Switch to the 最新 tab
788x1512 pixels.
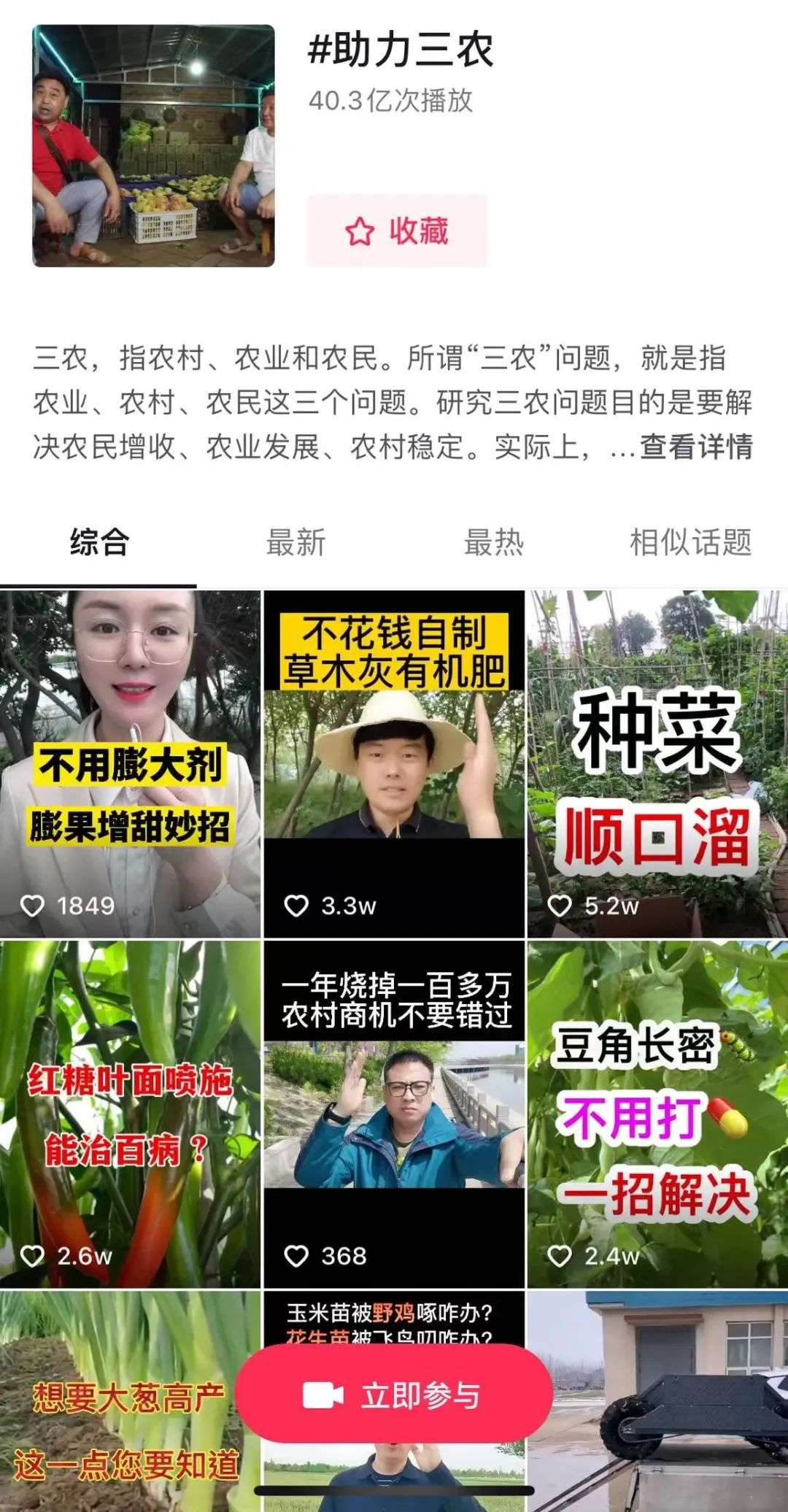click(295, 542)
